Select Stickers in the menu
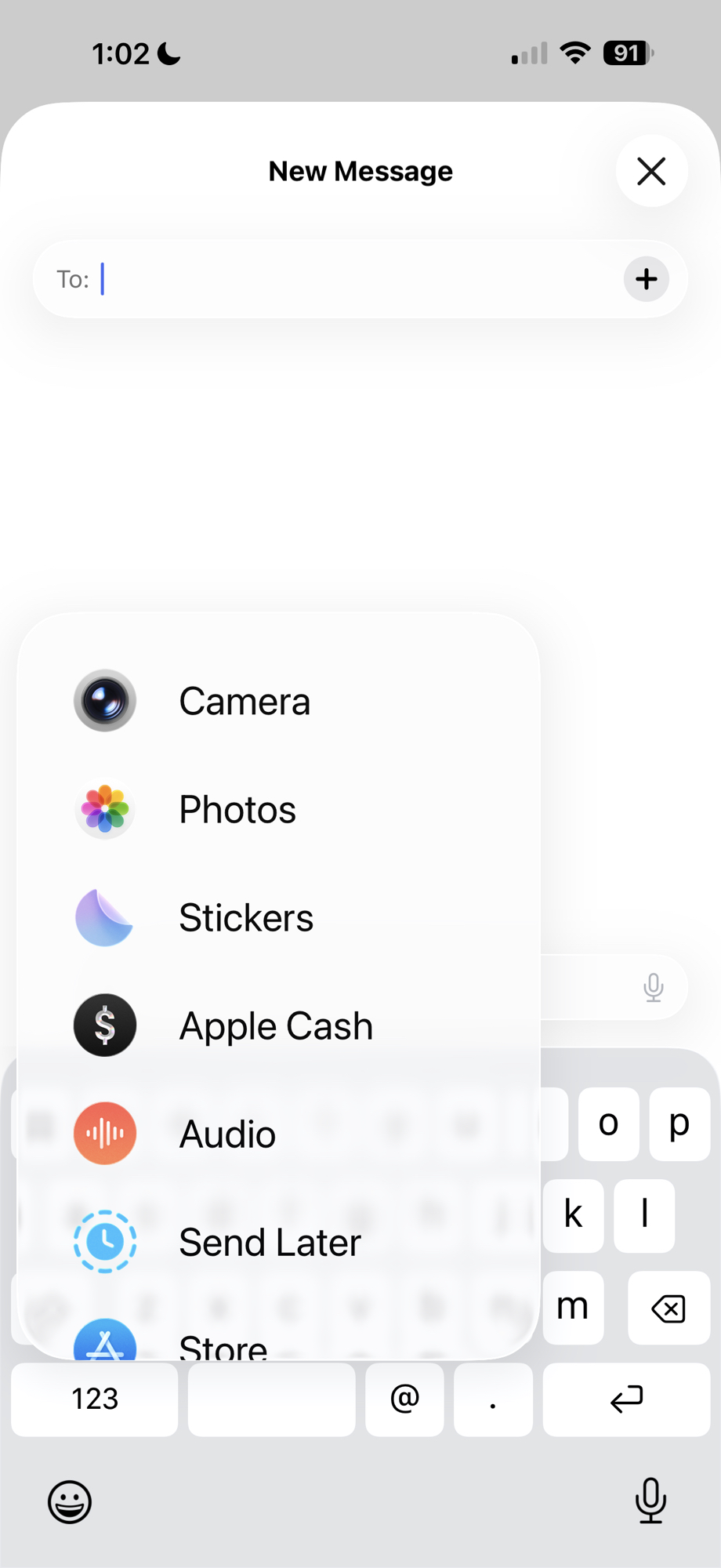Screen dimensions: 721x1568 pos(245,917)
